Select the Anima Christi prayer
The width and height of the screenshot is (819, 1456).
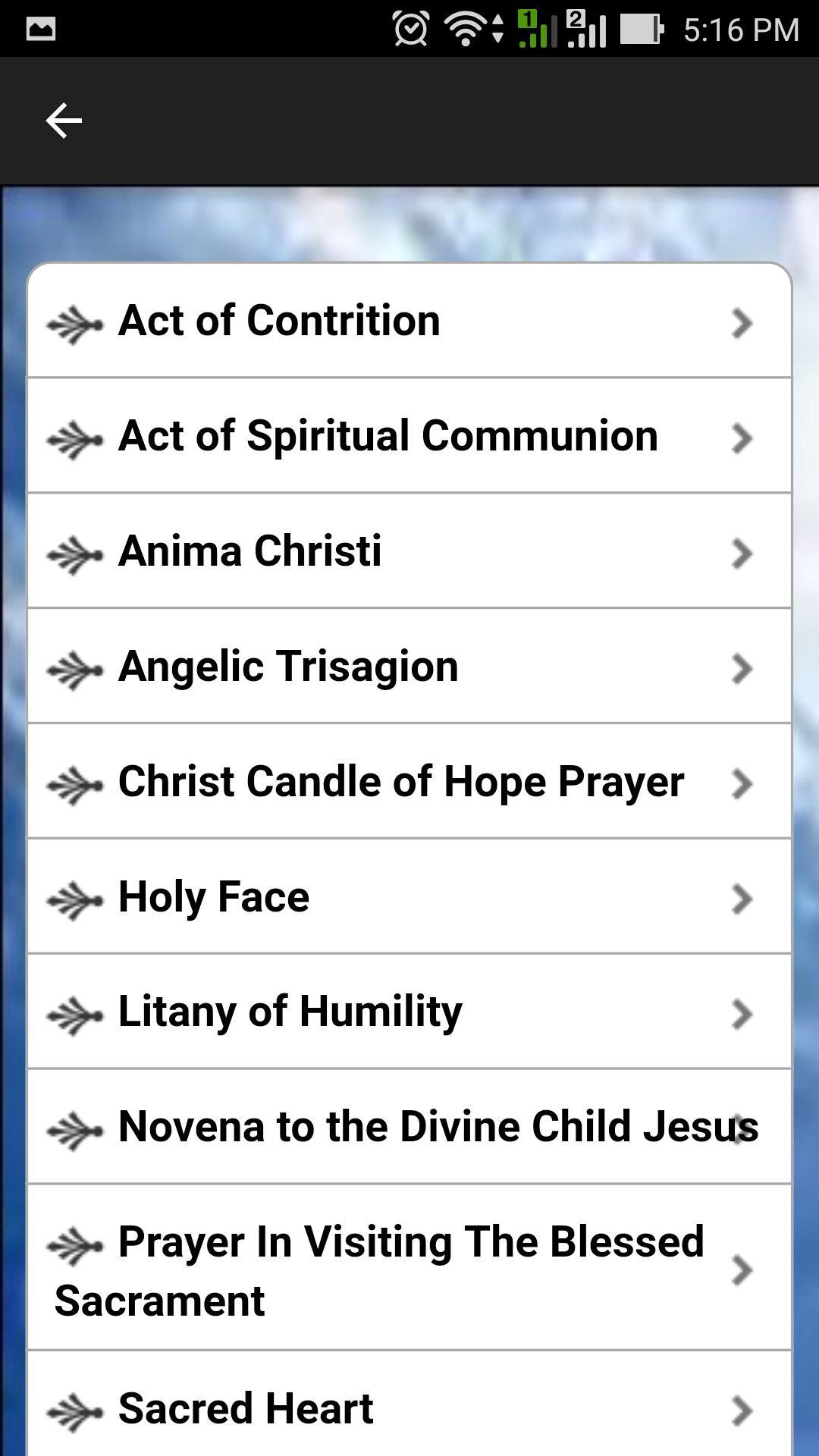409,551
